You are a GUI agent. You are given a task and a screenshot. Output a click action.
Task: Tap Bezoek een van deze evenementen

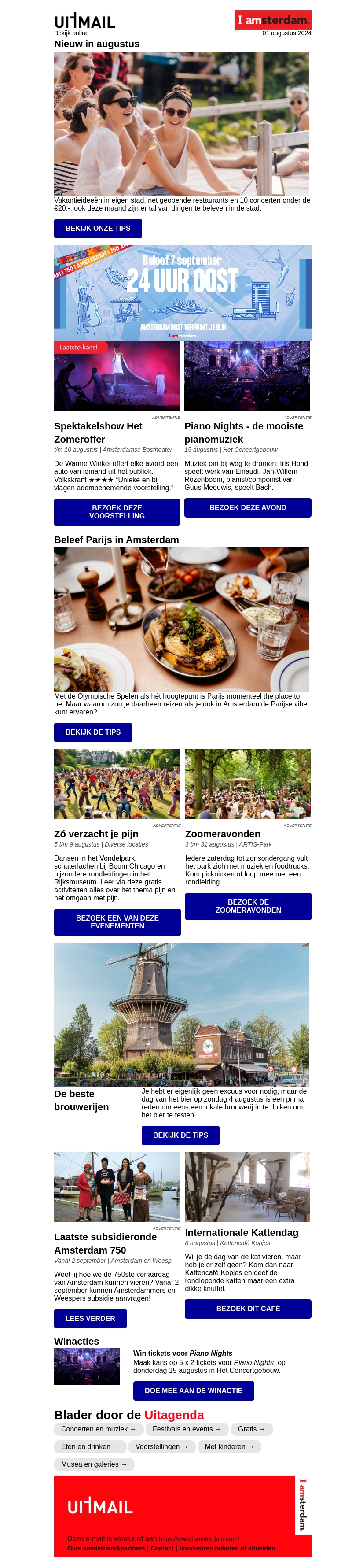117,922
